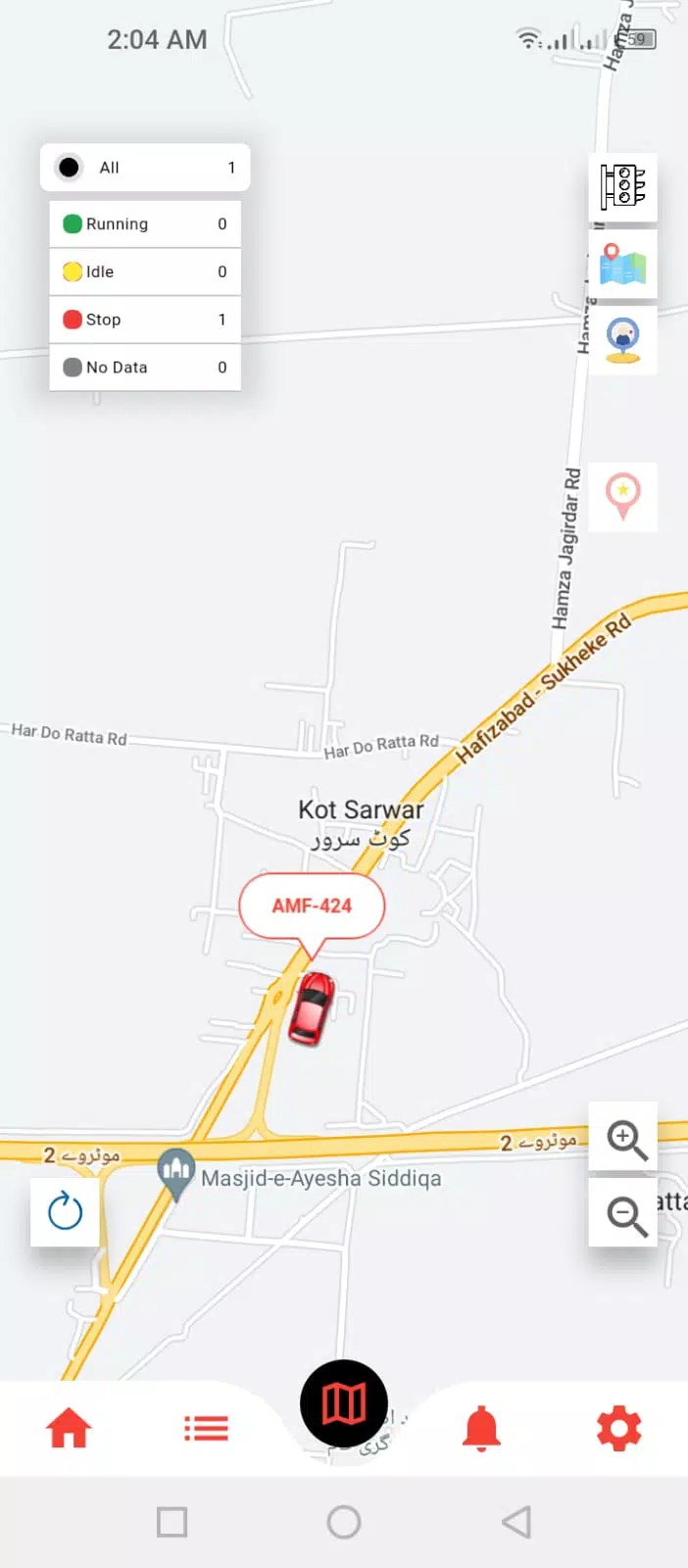Open the notifications bell
The width and height of the screenshot is (688, 1568).
click(x=481, y=1429)
